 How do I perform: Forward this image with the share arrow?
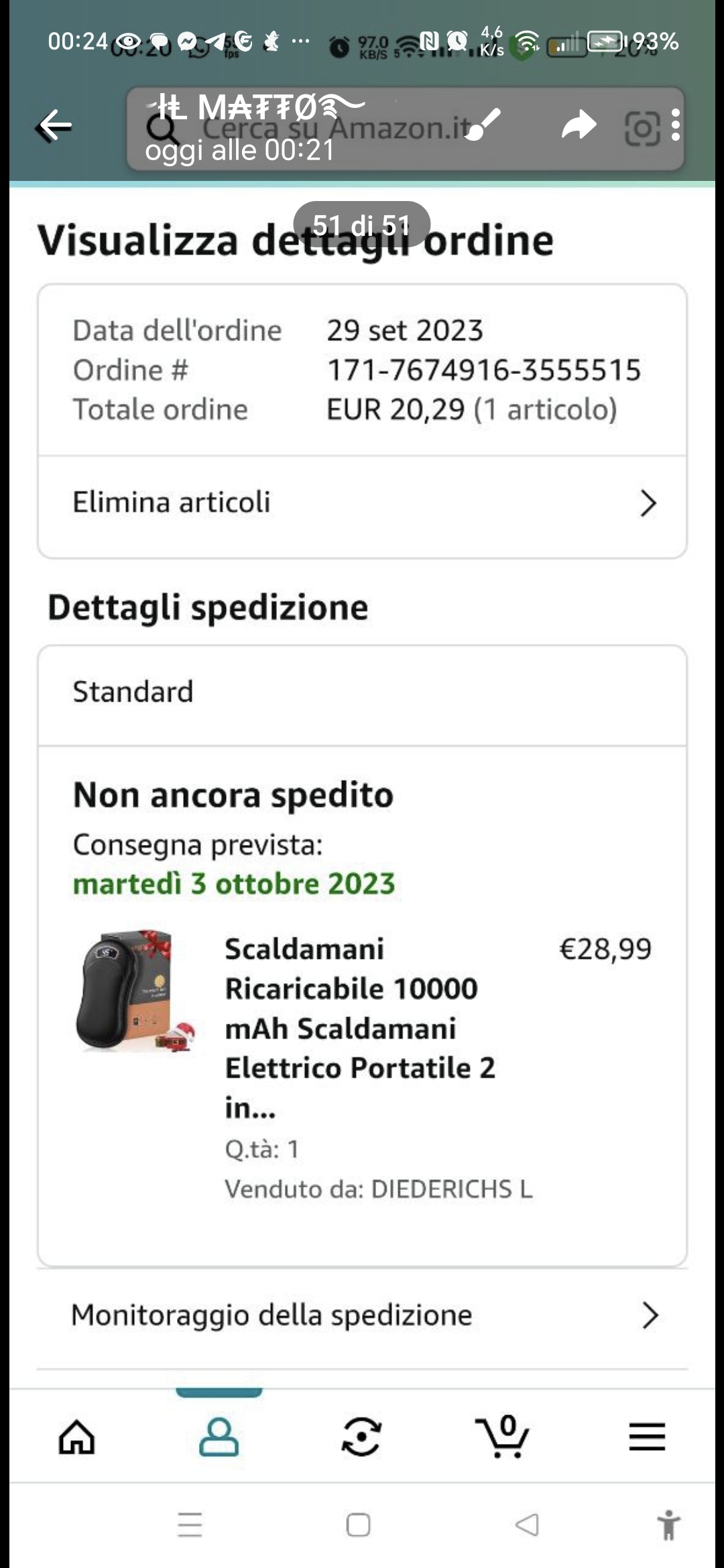(578, 125)
